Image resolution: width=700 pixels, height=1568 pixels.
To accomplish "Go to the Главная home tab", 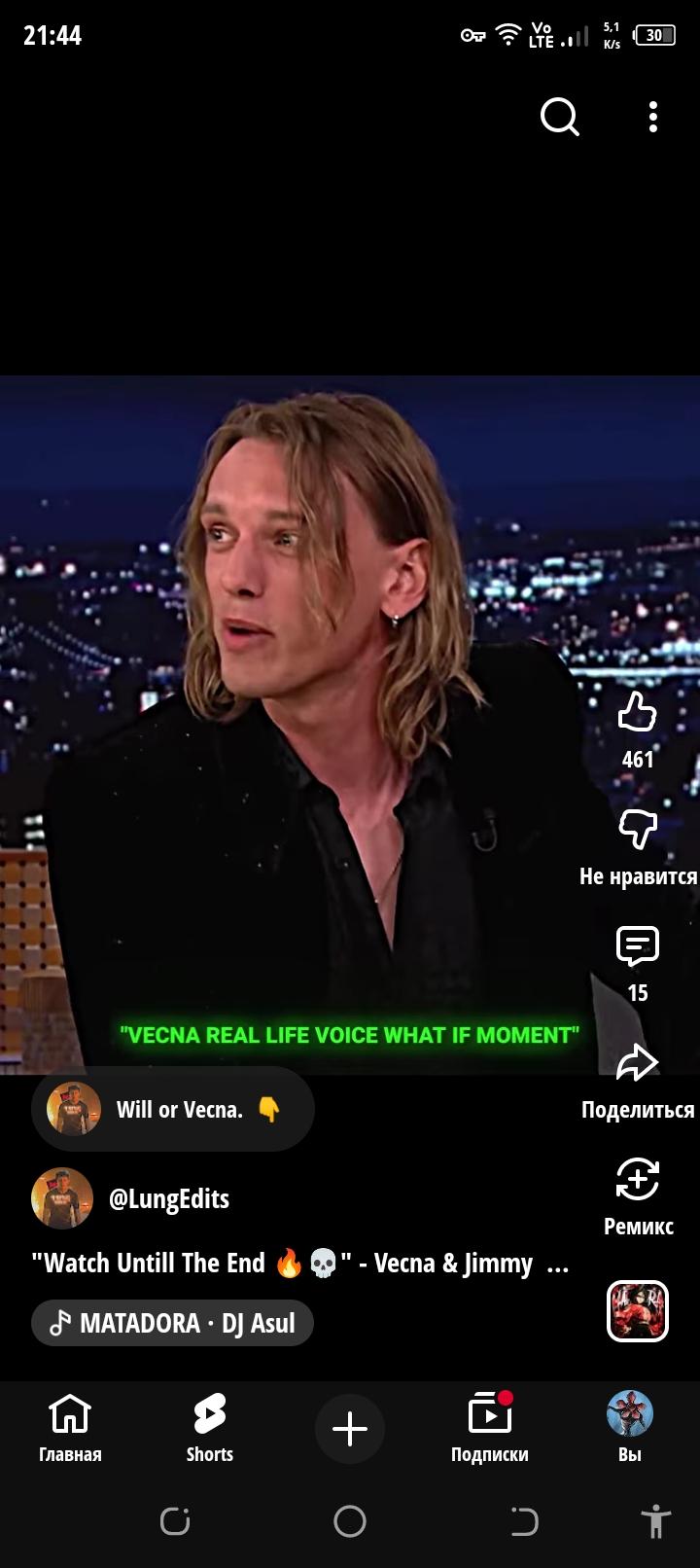I will click(70, 1427).
